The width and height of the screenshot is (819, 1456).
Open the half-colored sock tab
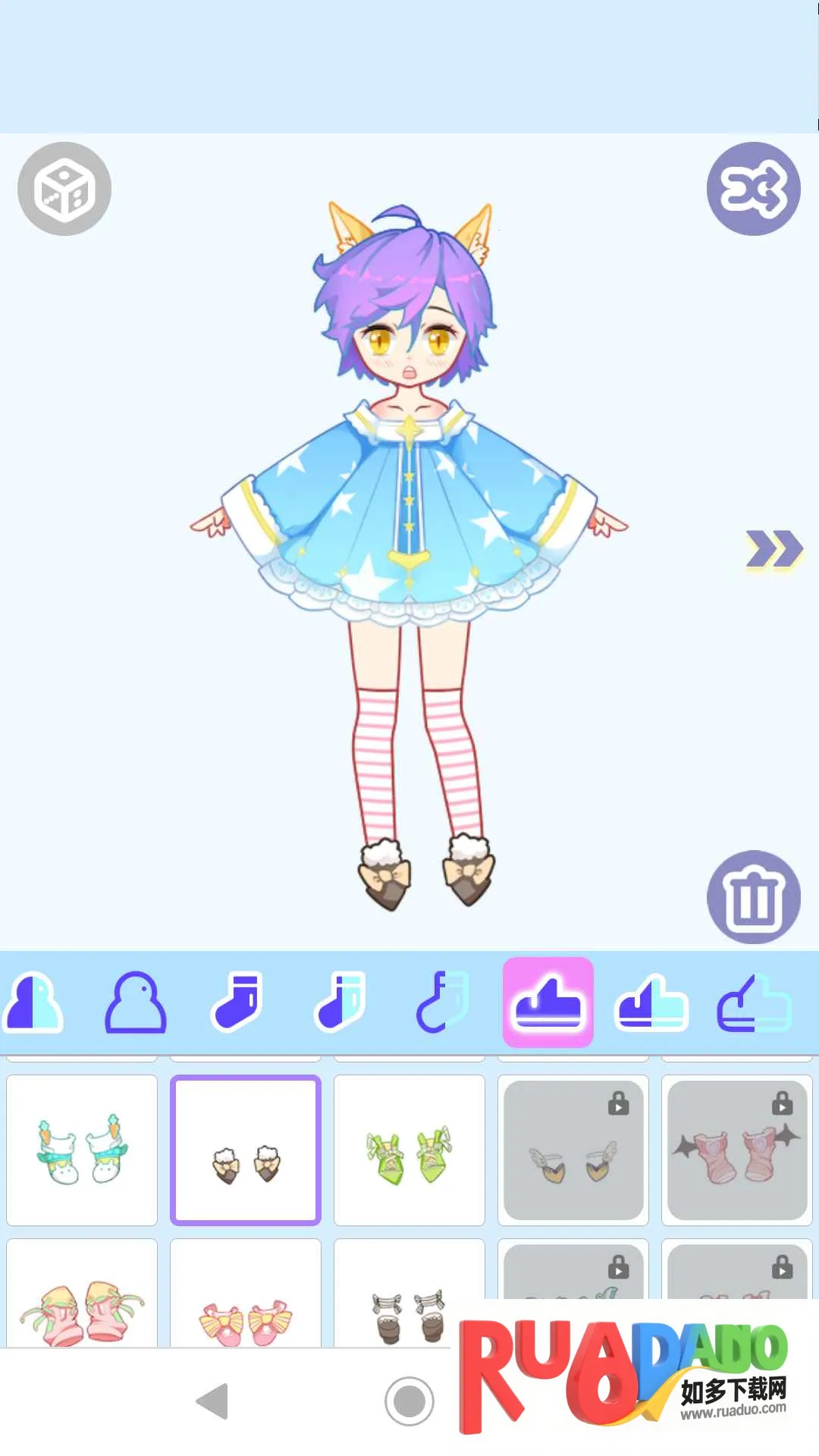(340, 1003)
